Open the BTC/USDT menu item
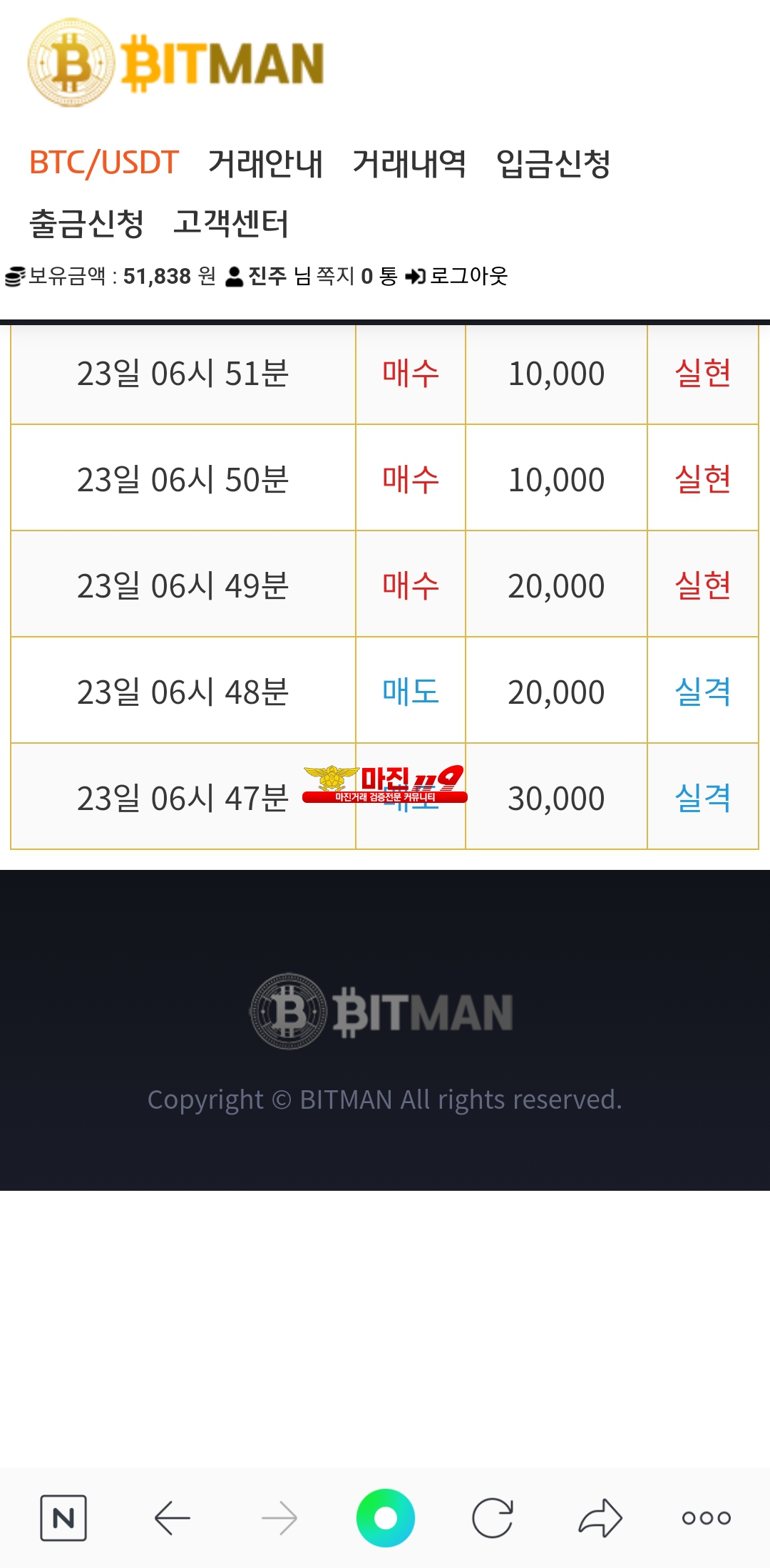Viewport: 770px width, 1568px height. click(103, 163)
